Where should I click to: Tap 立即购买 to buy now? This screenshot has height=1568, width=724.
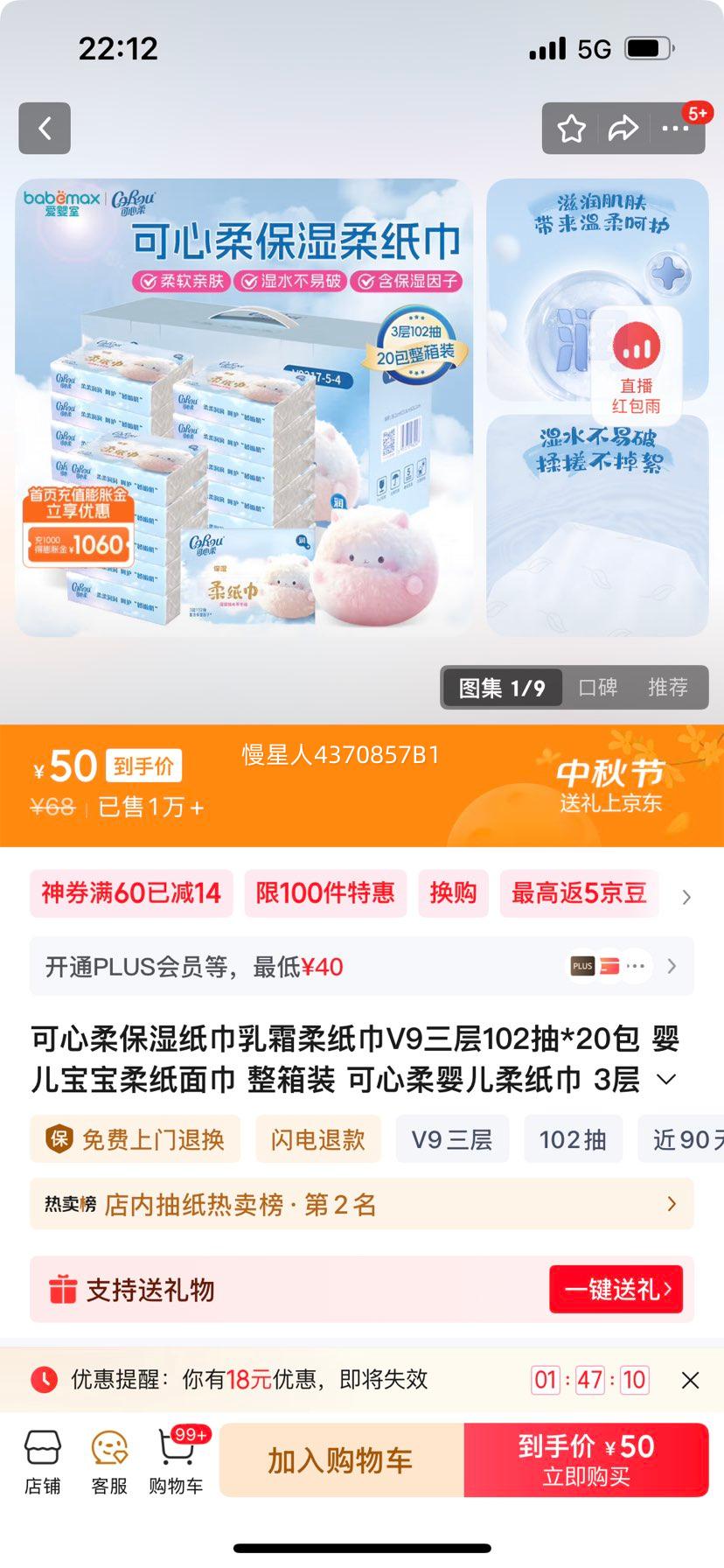coord(586,1460)
